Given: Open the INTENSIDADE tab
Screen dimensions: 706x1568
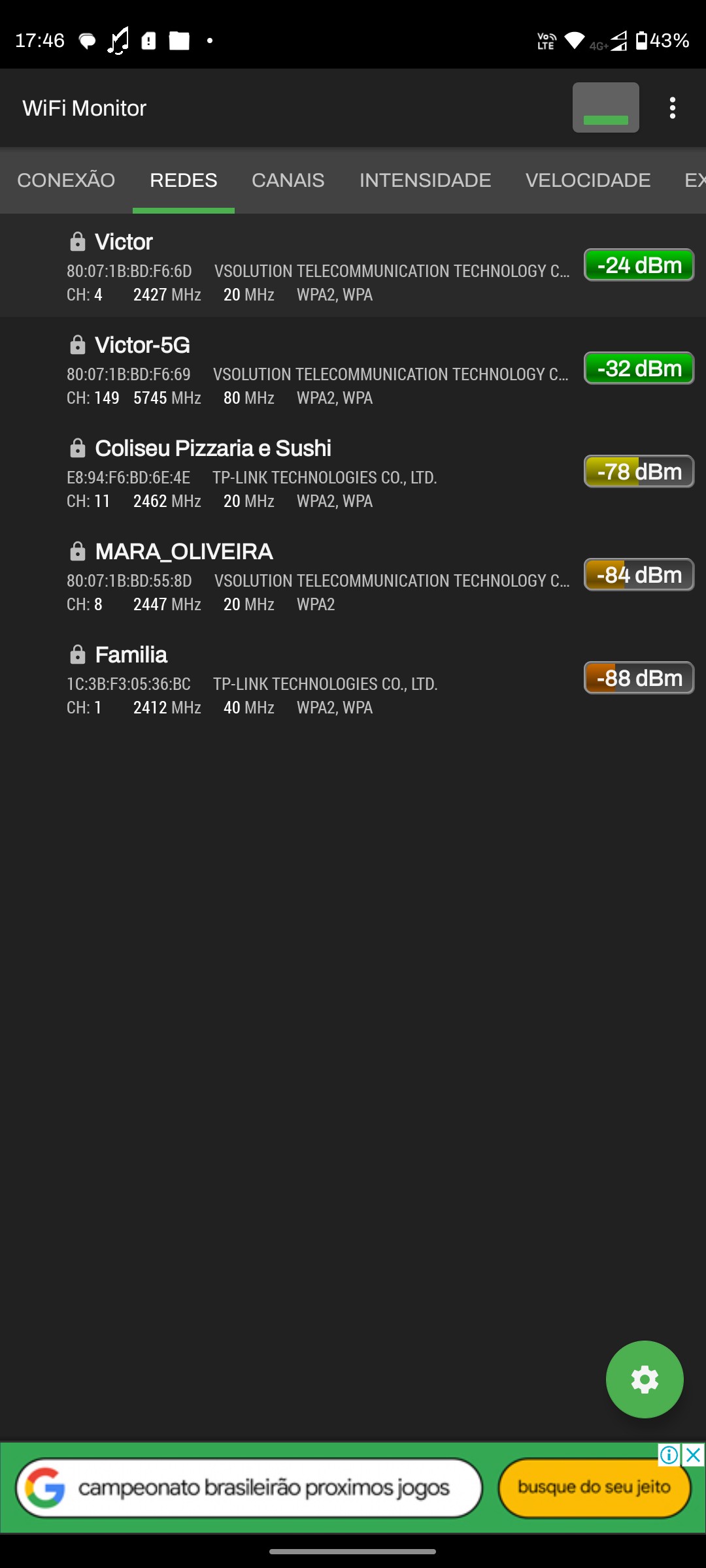Looking at the screenshot, I should click(425, 180).
